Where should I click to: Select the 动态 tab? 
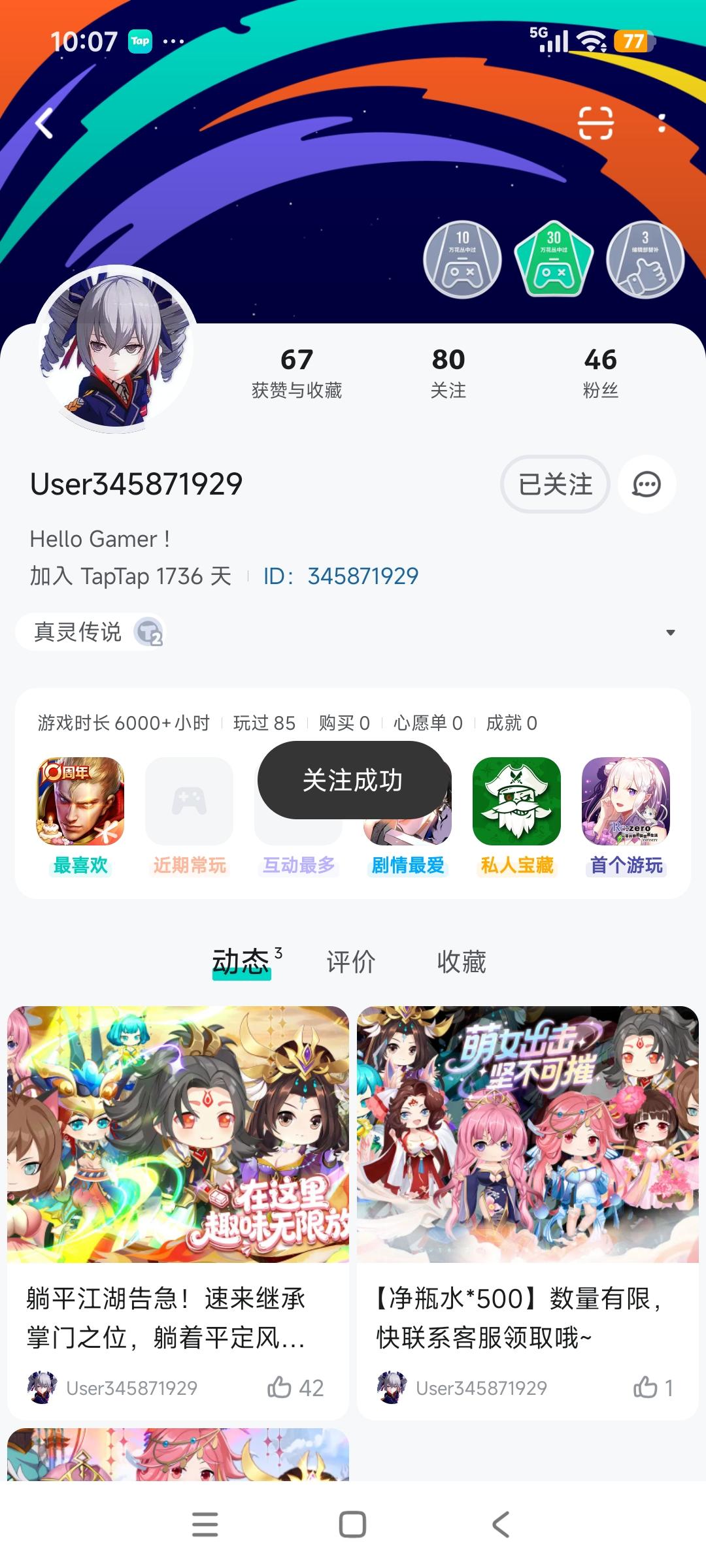[242, 962]
